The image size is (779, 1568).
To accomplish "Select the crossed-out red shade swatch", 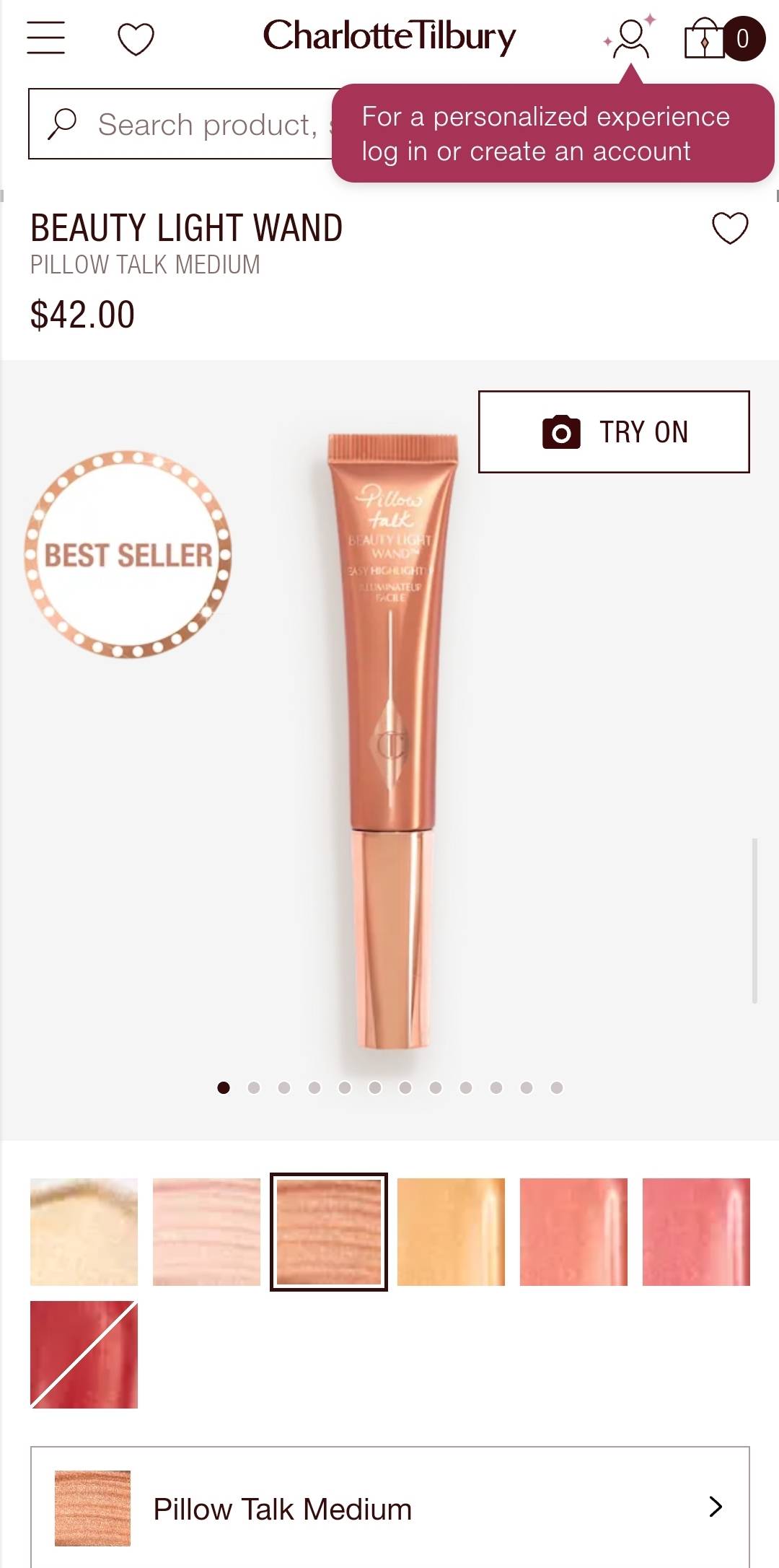I will 84,1354.
